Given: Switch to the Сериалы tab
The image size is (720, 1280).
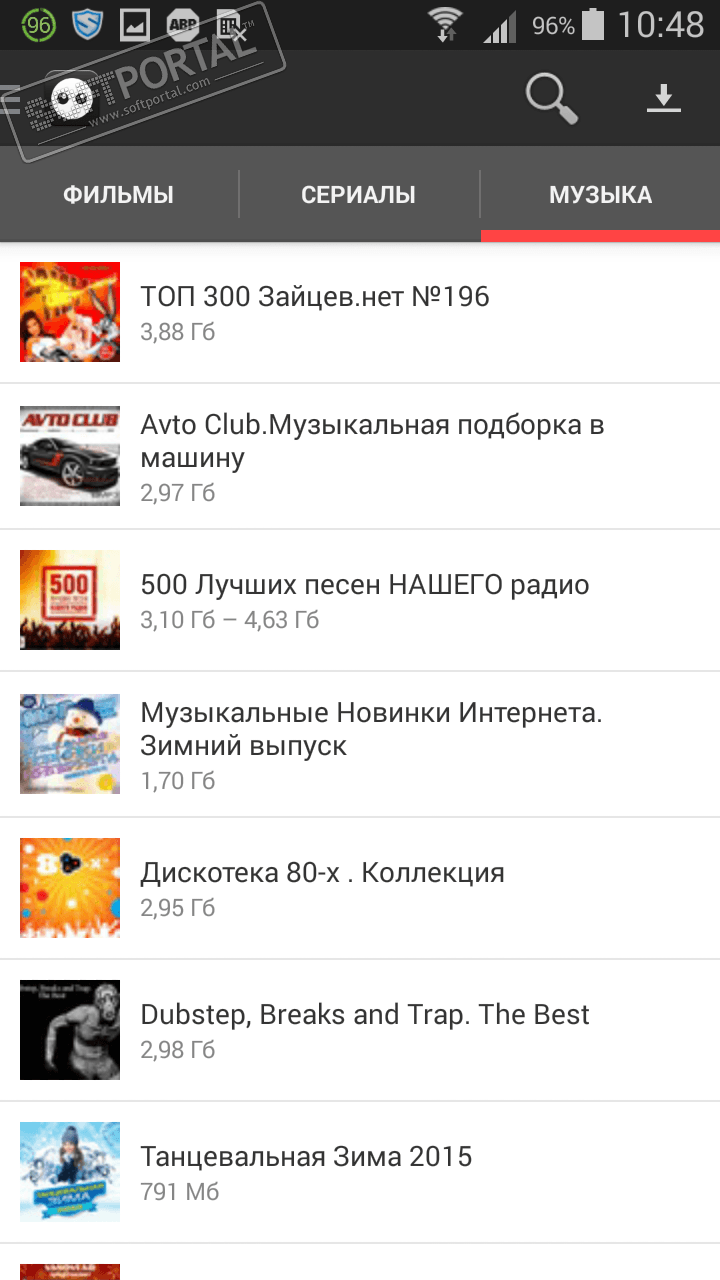Looking at the screenshot, I should click(x=358, y=195).
